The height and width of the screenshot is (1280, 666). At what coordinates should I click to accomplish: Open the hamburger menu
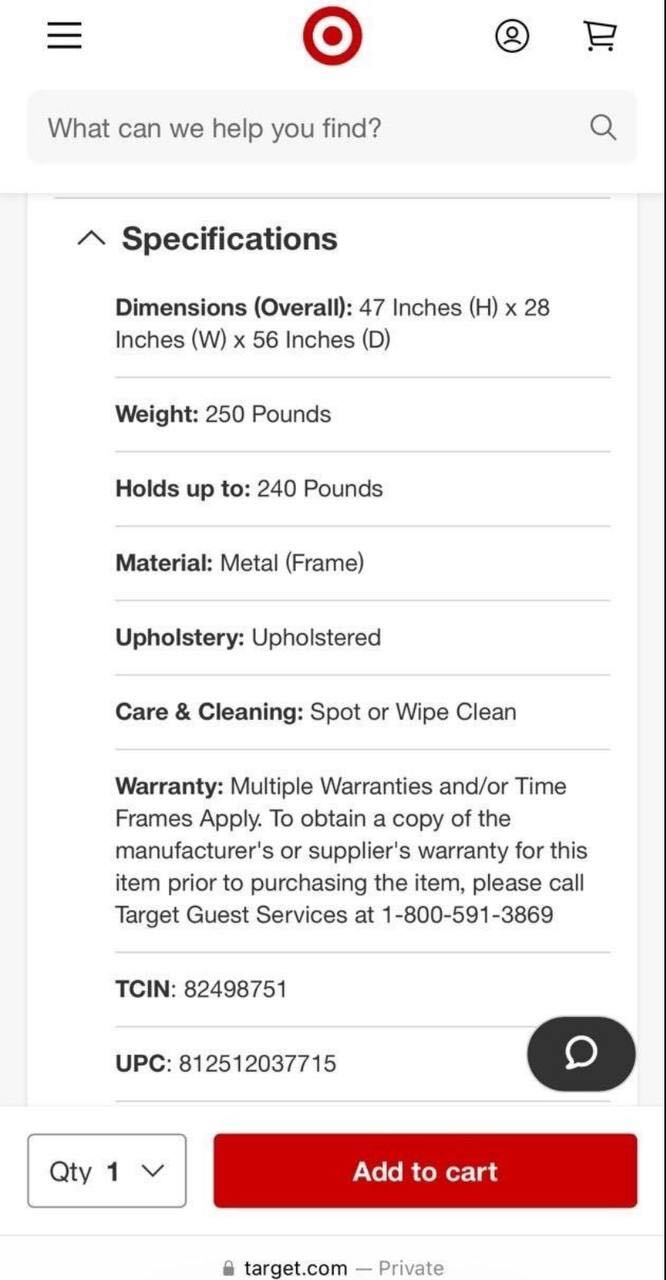click(65, 37)
